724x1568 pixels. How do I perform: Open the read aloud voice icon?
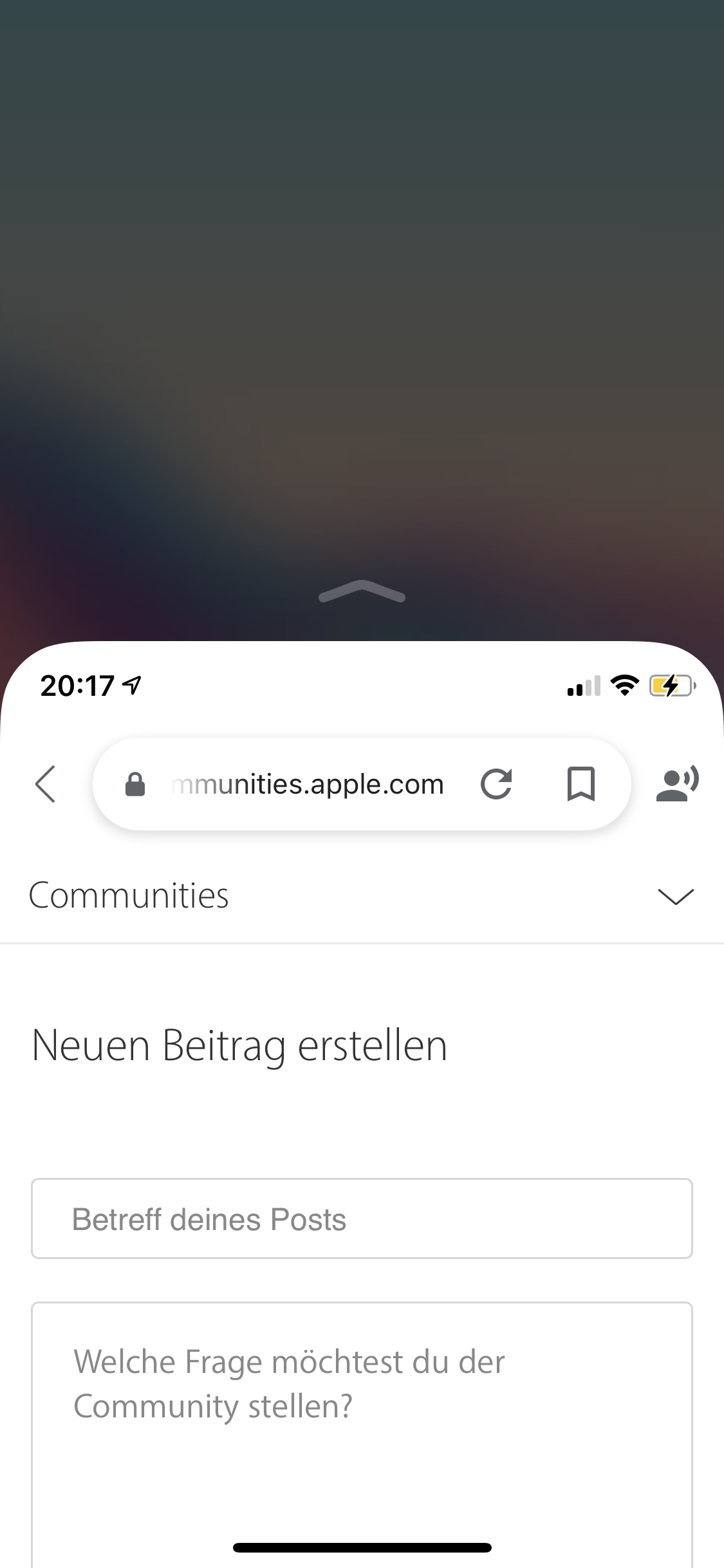pyautogui.click(x=677, y=784)
